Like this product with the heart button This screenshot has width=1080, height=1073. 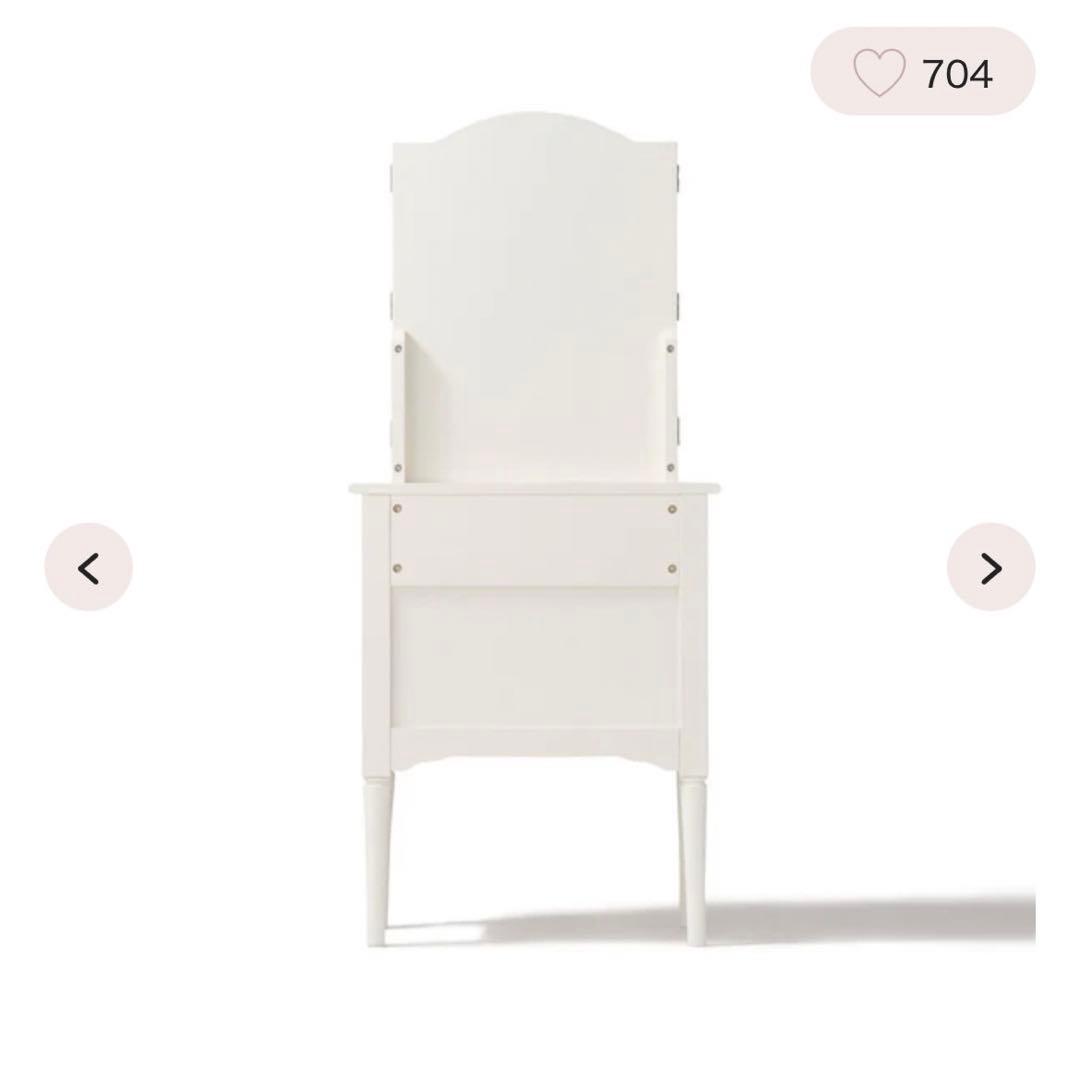point(879,73)
